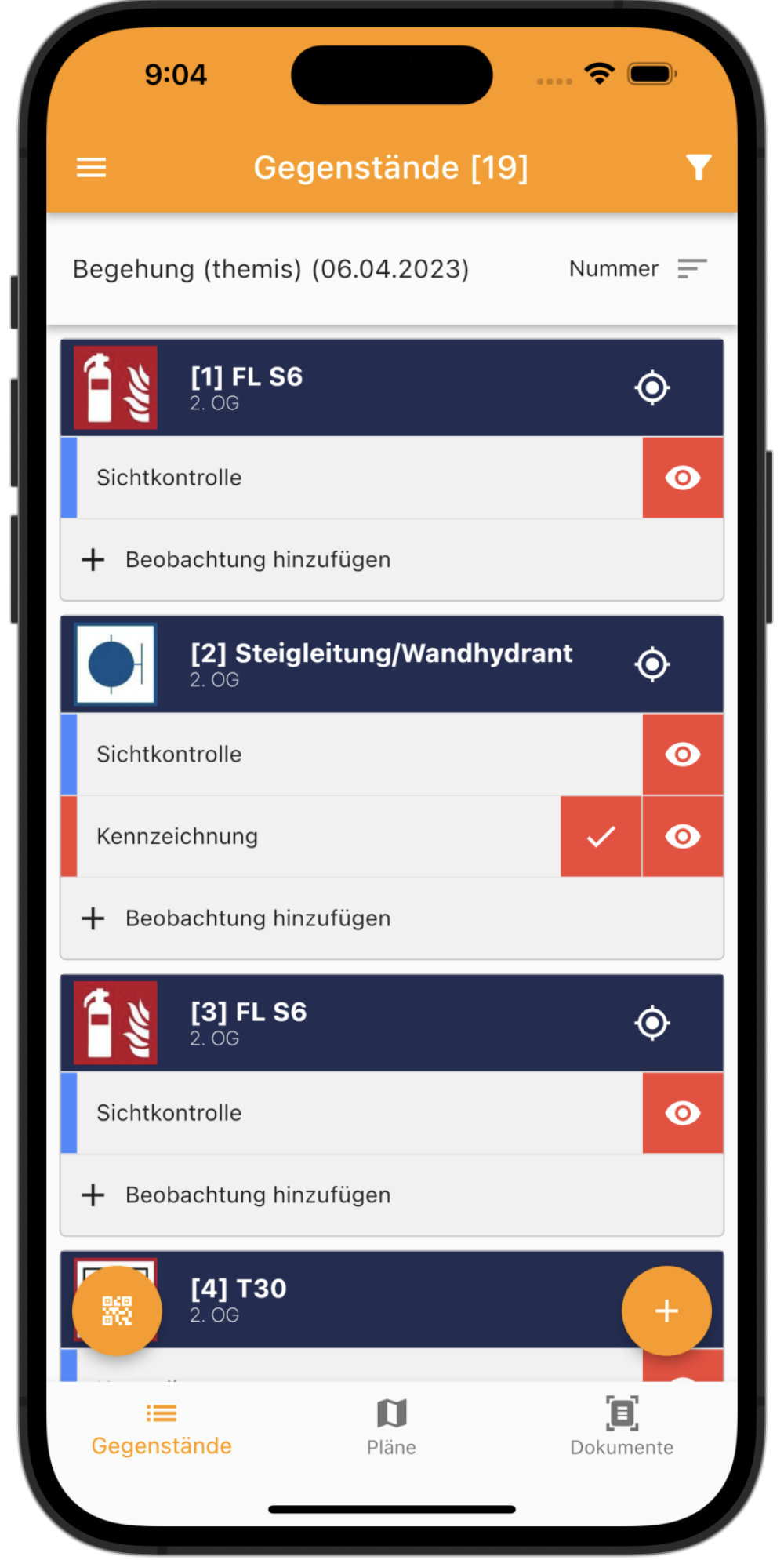This screenshot has height=1560, width=784.
Task: Add a new item with plus button
Action: pos(666,1311)
